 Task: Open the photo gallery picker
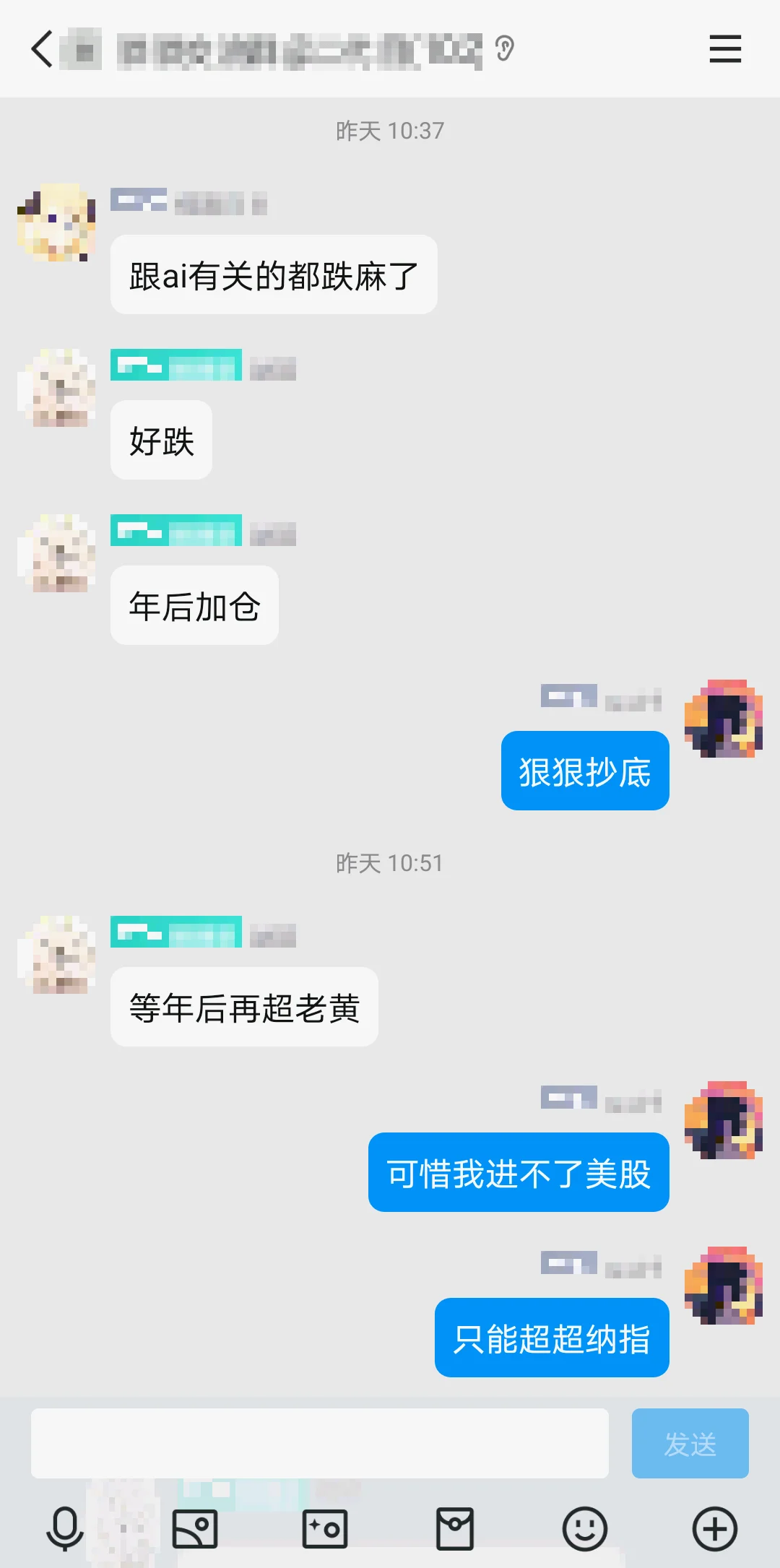point(195,1528)
